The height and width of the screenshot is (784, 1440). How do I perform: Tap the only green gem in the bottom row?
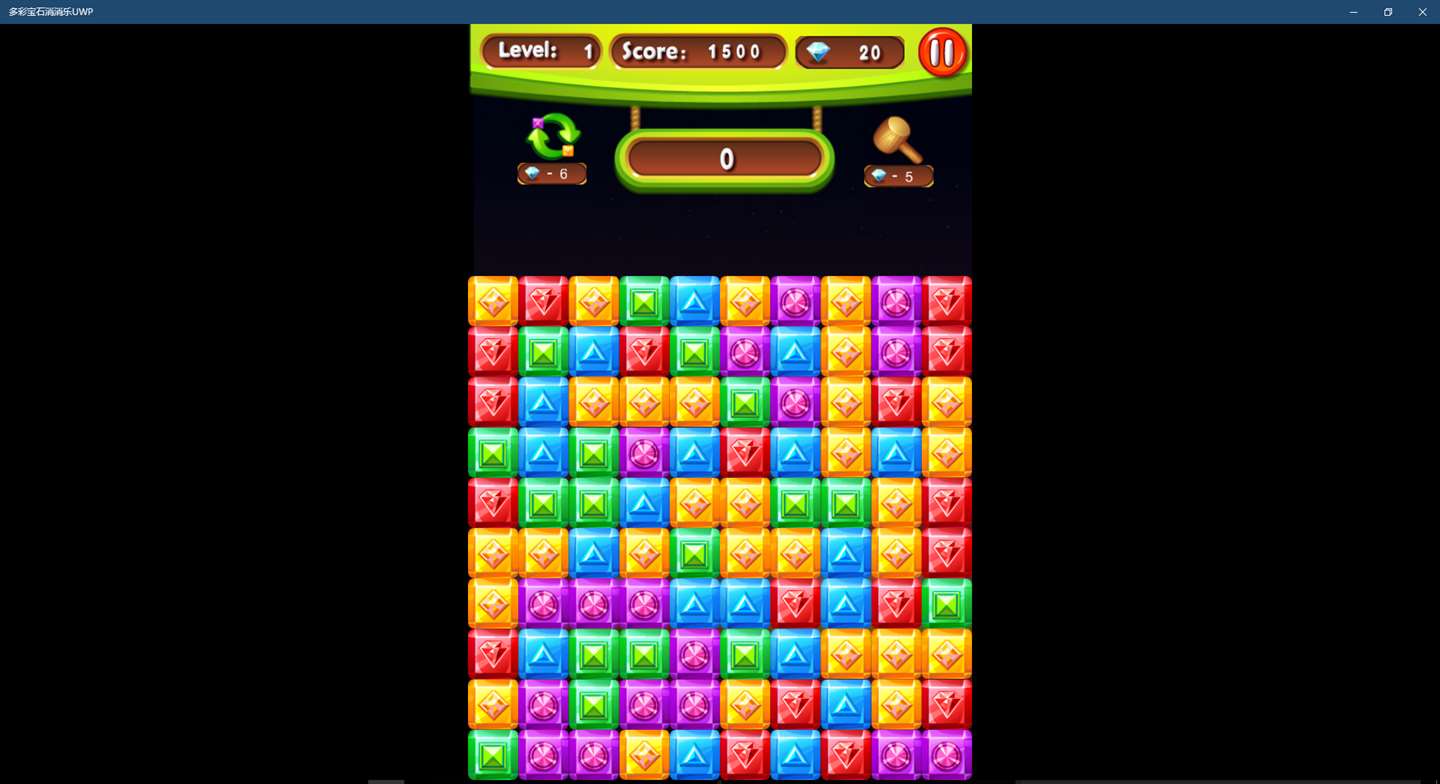point(493,754)
